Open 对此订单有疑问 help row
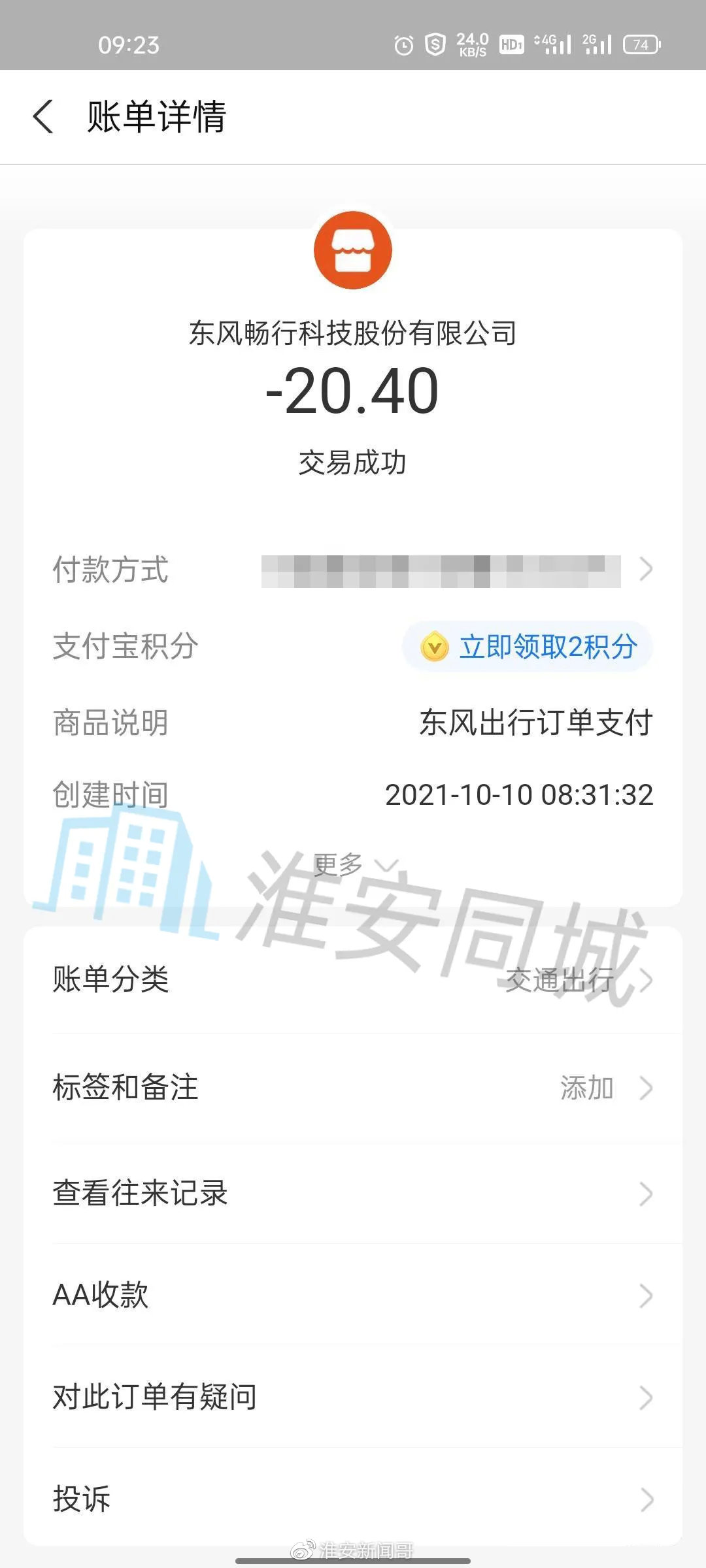Image resolution: width=706 pixels, height=1568 pixels. pyautogui.click(x=353, y=1397)
